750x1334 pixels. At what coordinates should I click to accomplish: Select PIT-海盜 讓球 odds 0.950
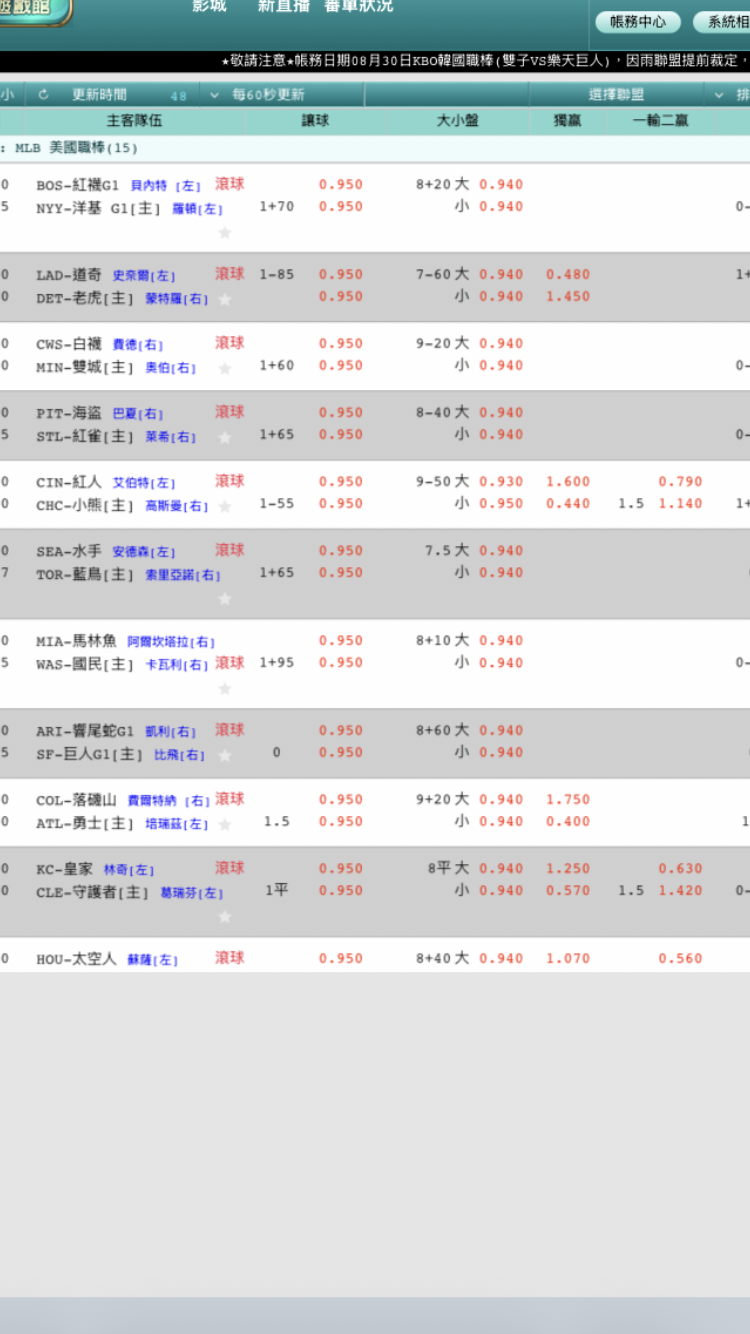[341, 412]
